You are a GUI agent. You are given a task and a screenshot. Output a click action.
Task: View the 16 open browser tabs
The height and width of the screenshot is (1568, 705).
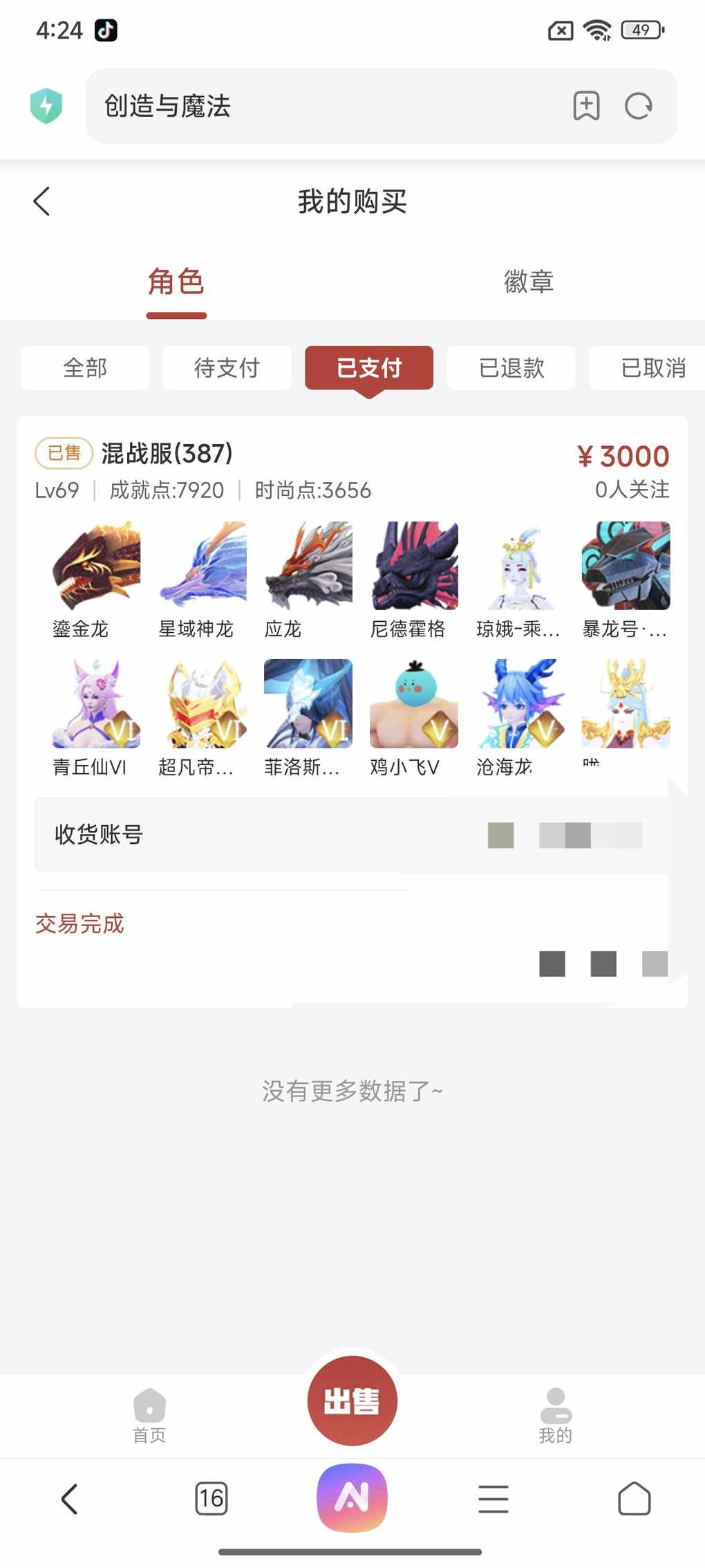(x=211, y=1499)
